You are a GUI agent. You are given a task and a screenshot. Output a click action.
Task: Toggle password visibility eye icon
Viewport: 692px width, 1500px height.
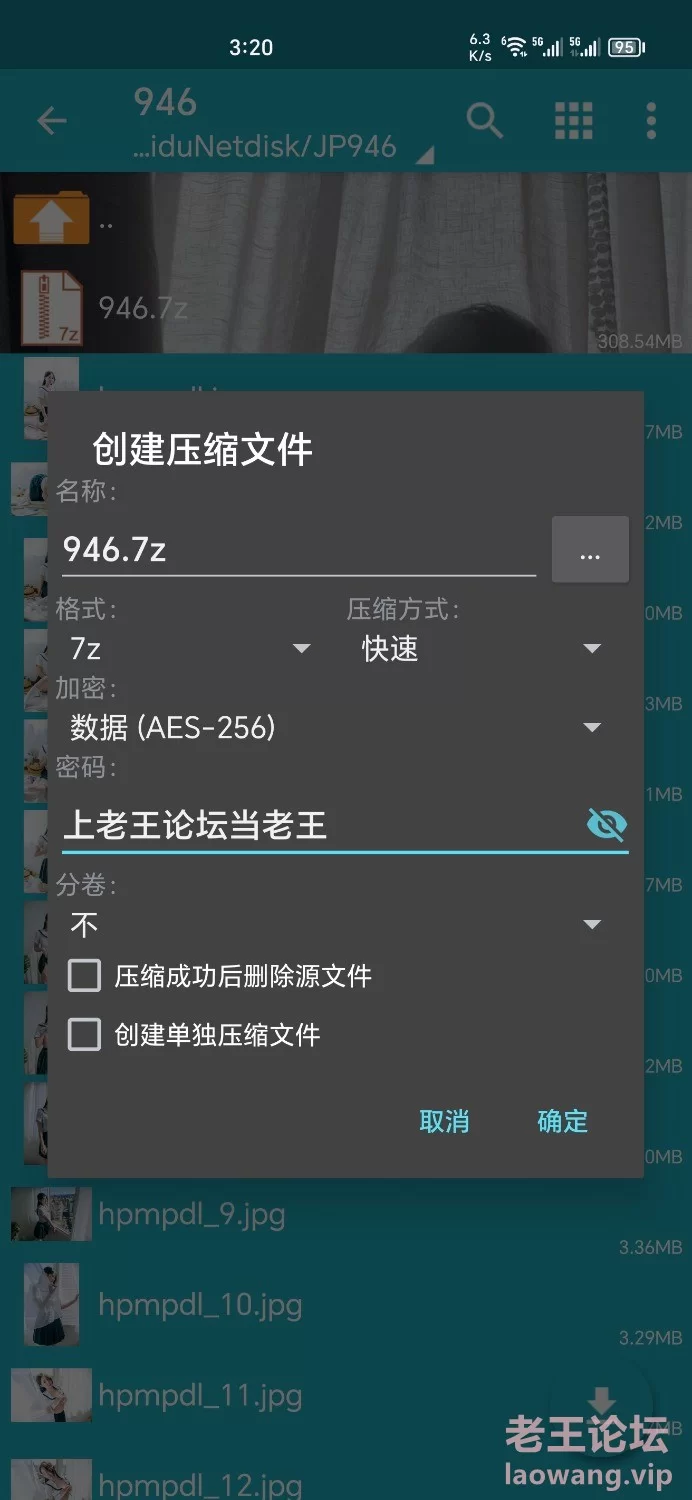click(x=606, y=825)
